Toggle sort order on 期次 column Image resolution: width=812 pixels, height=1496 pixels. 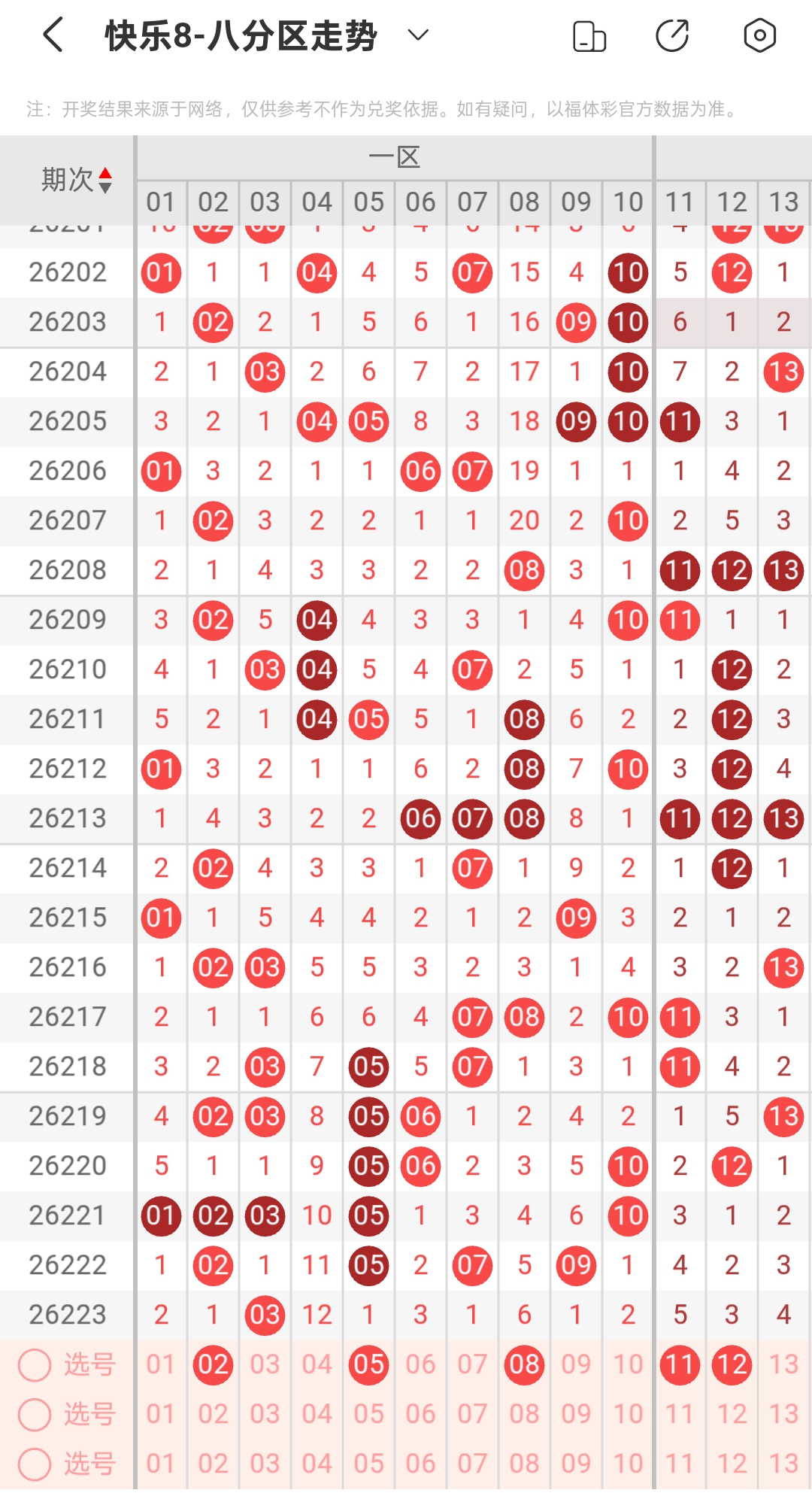point(105,180)
